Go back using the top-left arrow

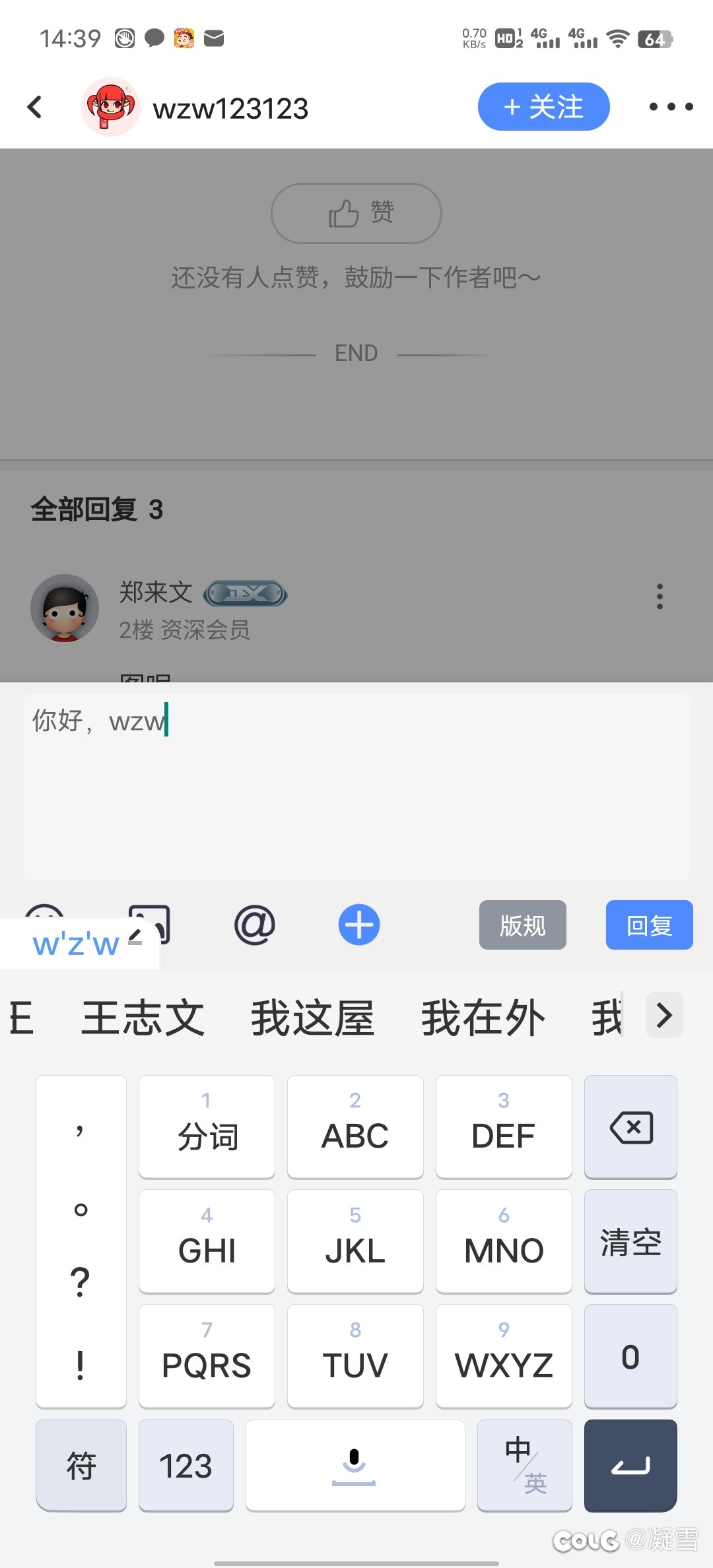point(36,107)
